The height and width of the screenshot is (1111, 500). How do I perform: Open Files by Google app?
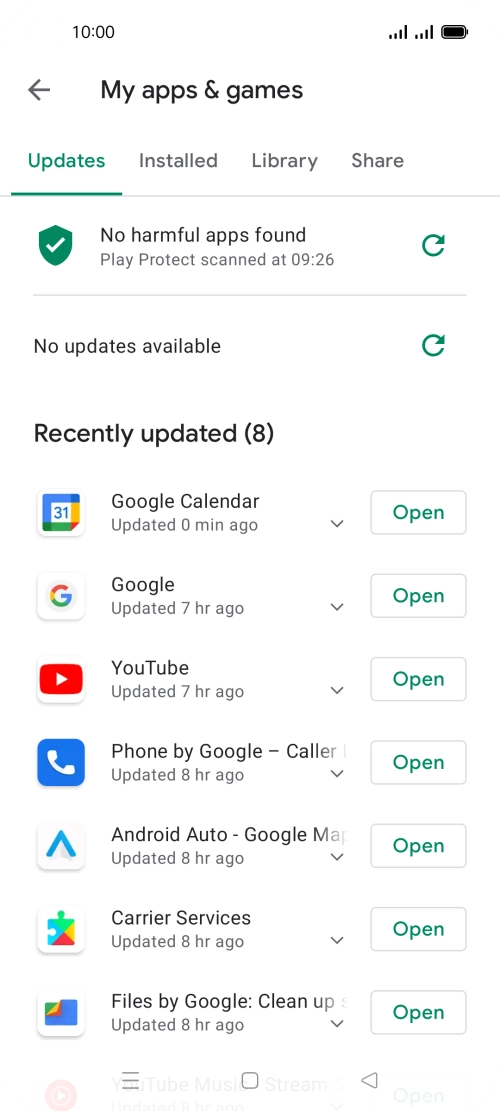pyautogui.click(x=419, y=1013)
